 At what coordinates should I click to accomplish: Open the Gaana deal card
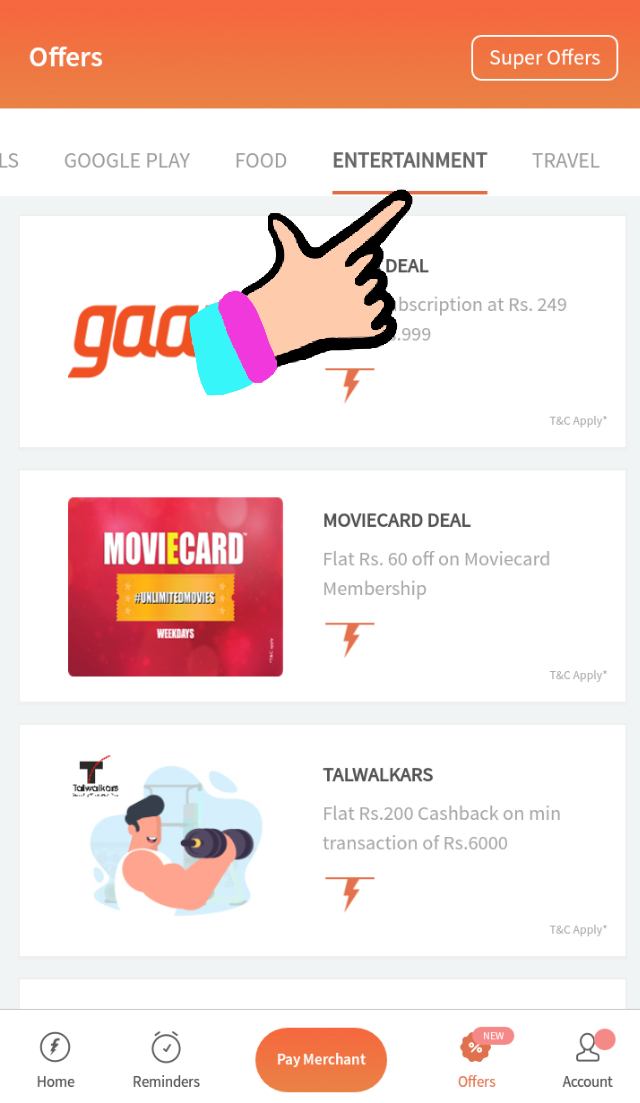point(322,331)
